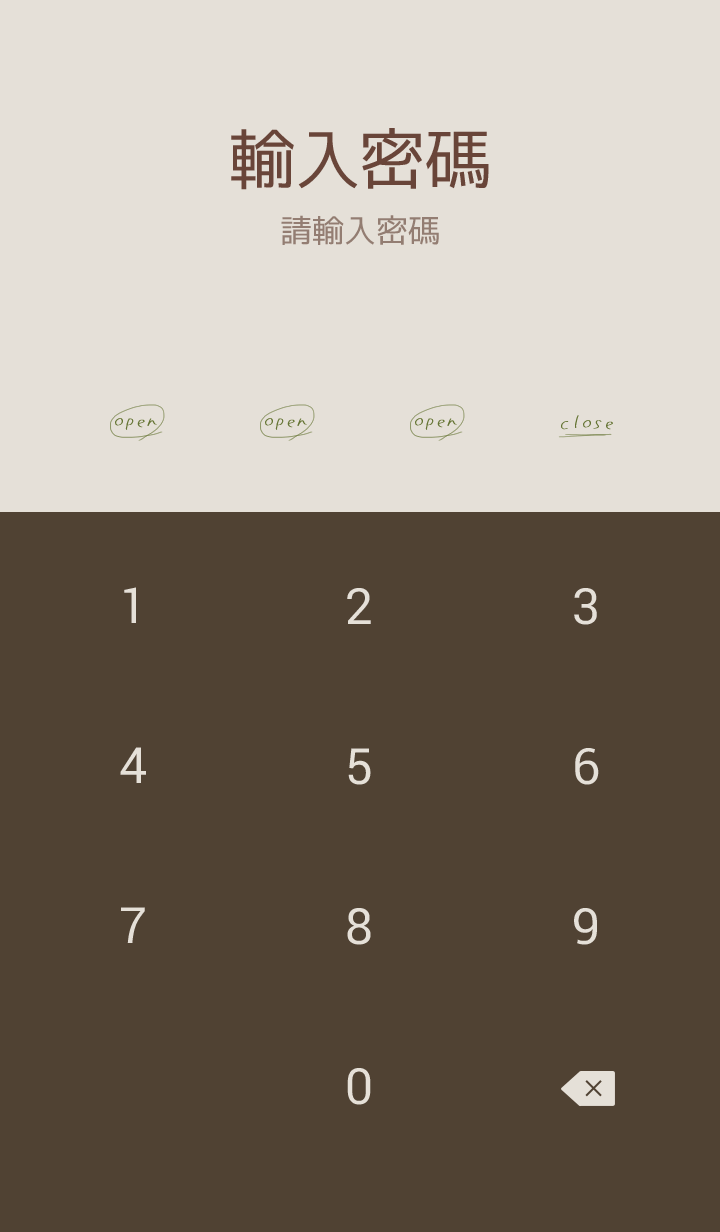Type digit 3 for the passcode

[586, 607]
